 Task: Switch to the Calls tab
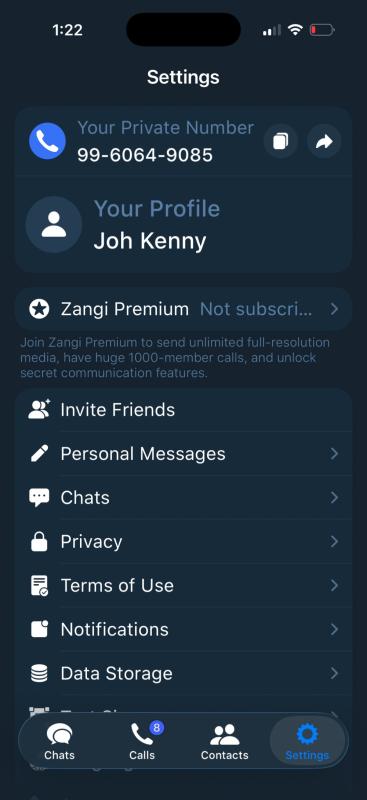[142, 741]
